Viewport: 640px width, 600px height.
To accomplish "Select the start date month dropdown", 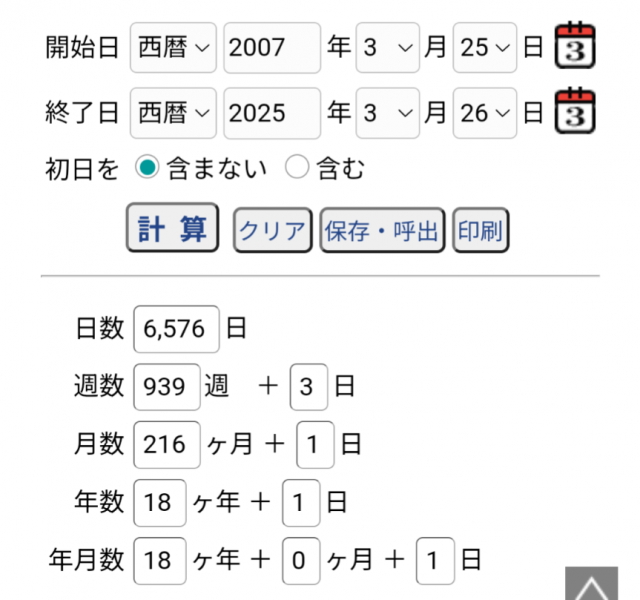I will (x=387, y=48).
